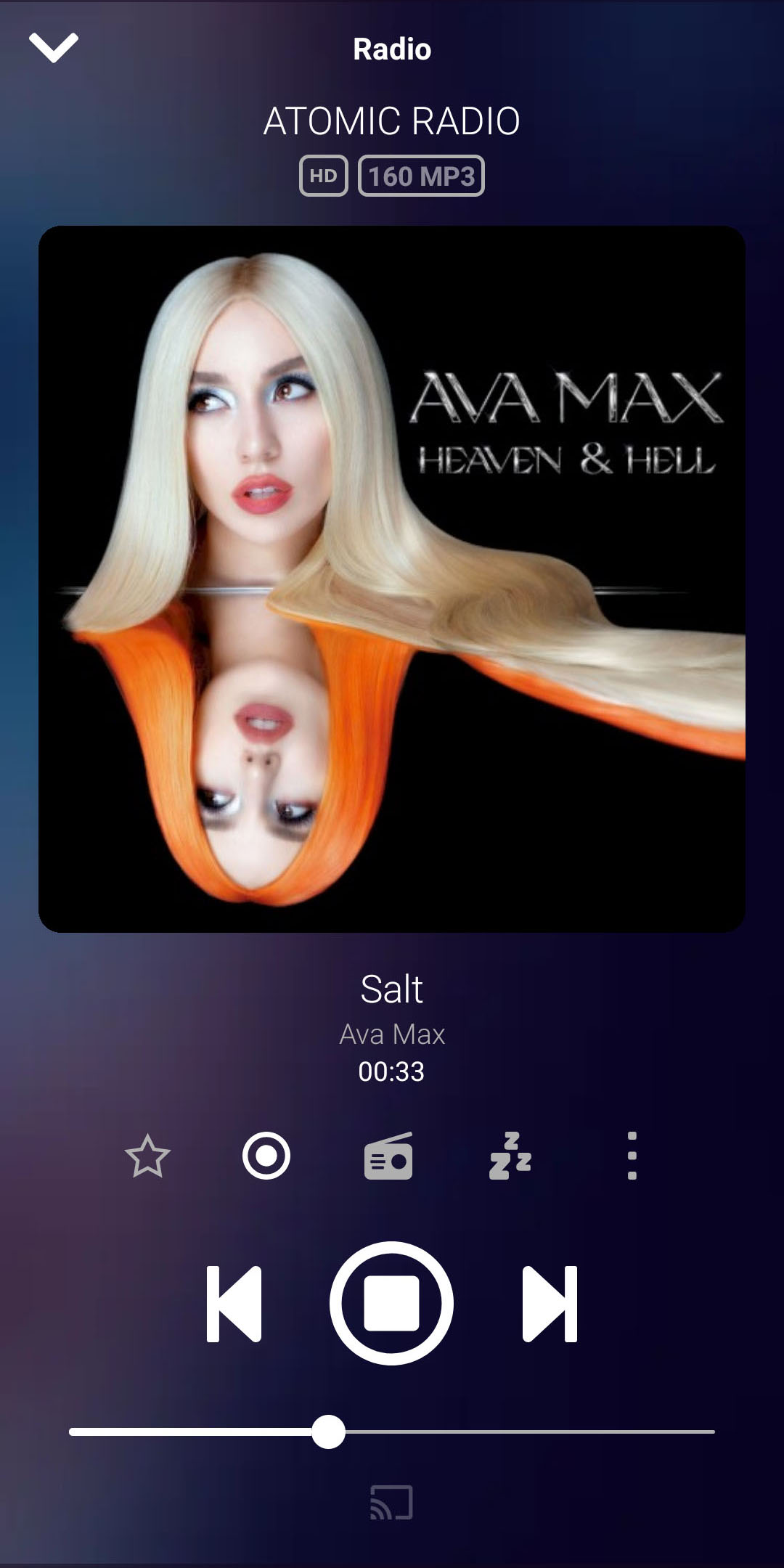Add Atomic Radio to favorites with the star
Screen dimensions: 784x1568
point(147,1156)
